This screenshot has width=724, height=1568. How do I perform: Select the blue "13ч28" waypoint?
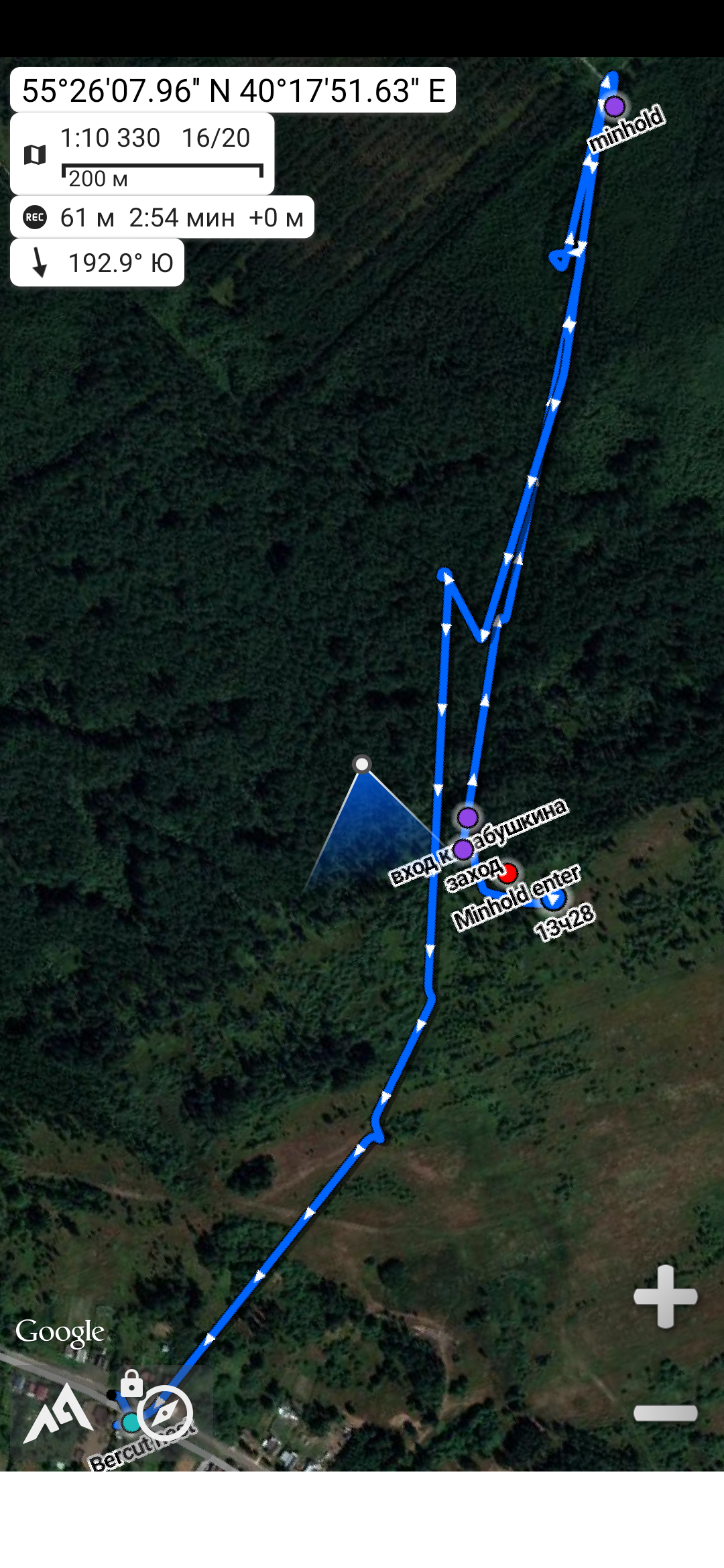(554, 900)
